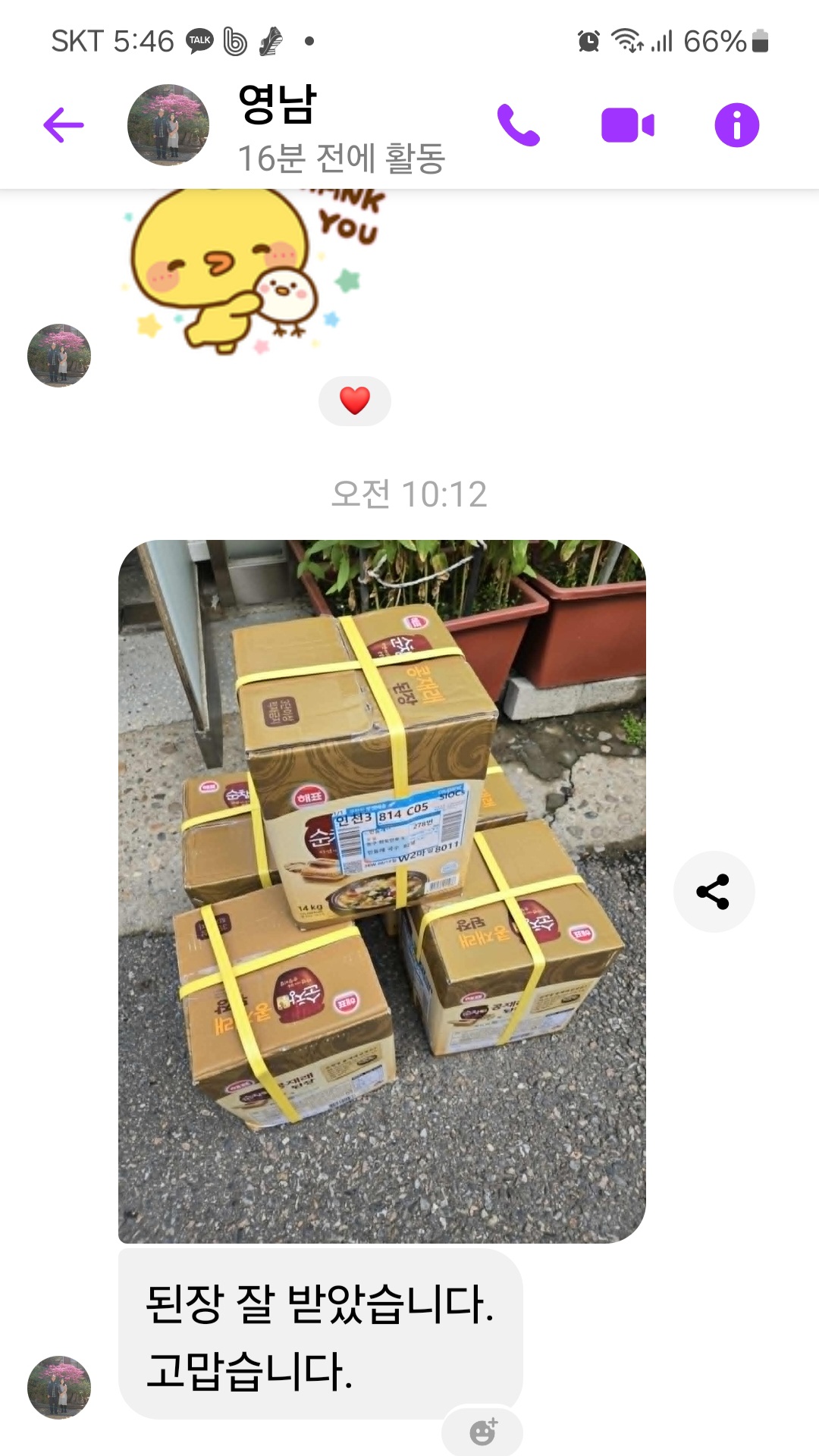Open conversation info for 영남
Image resolution: width=819 pixels, height=1456 pixels.
point(736,125)
